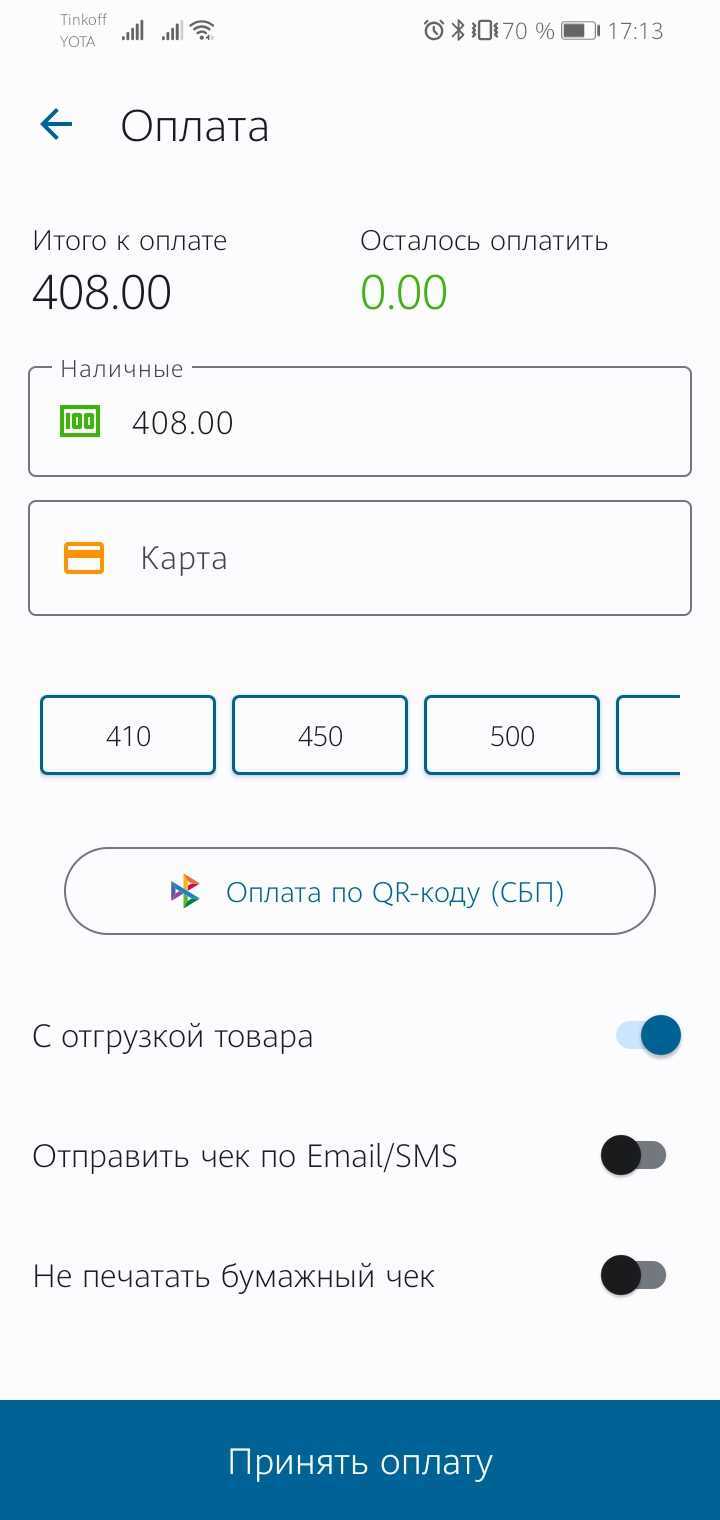The height and width of the screenshot is (1520, 720).
Task: Pick the 500 quick amount
Action: pyautogui.click(x=512, y=736)
